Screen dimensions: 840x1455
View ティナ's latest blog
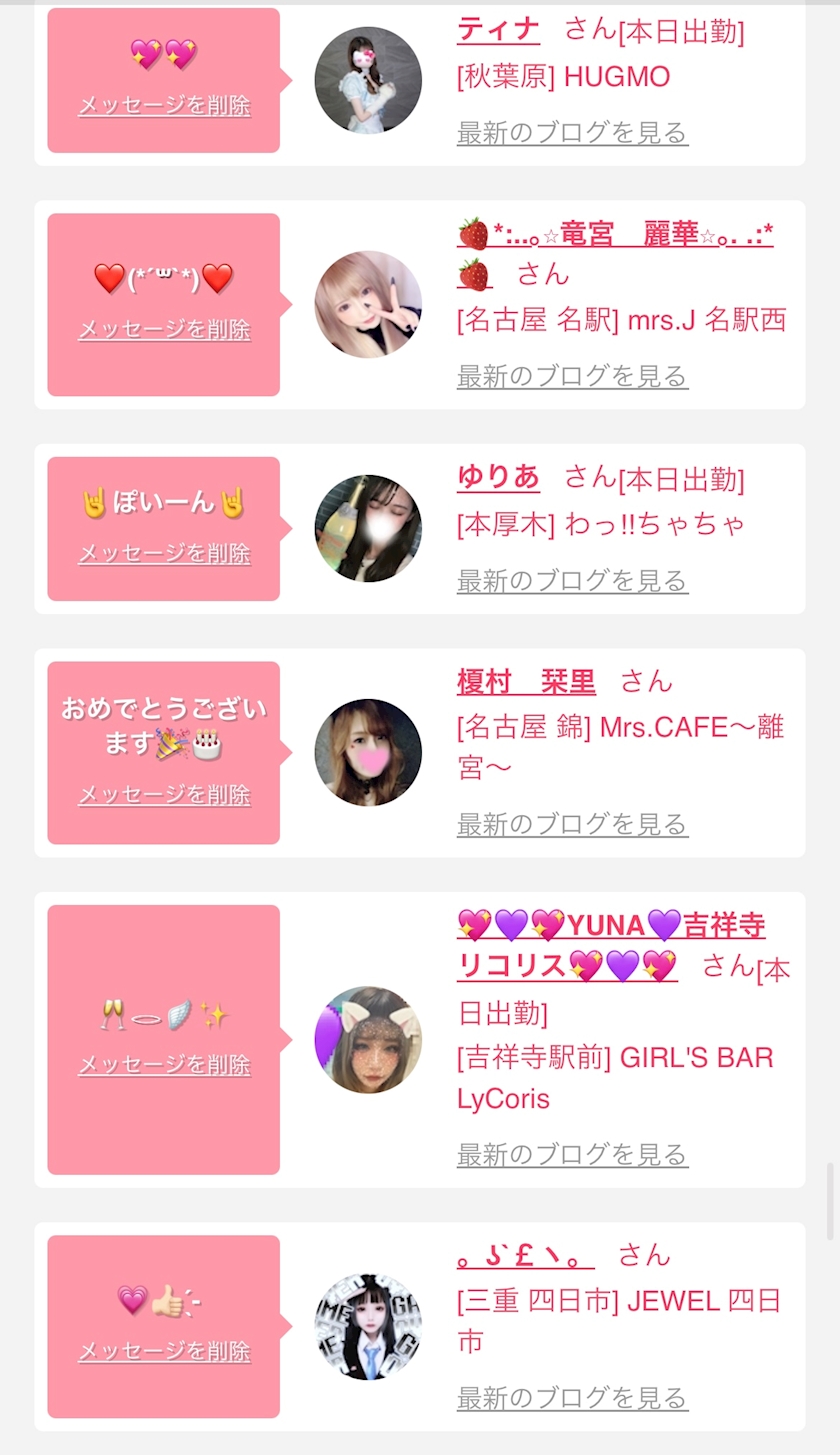click(572, 132)
